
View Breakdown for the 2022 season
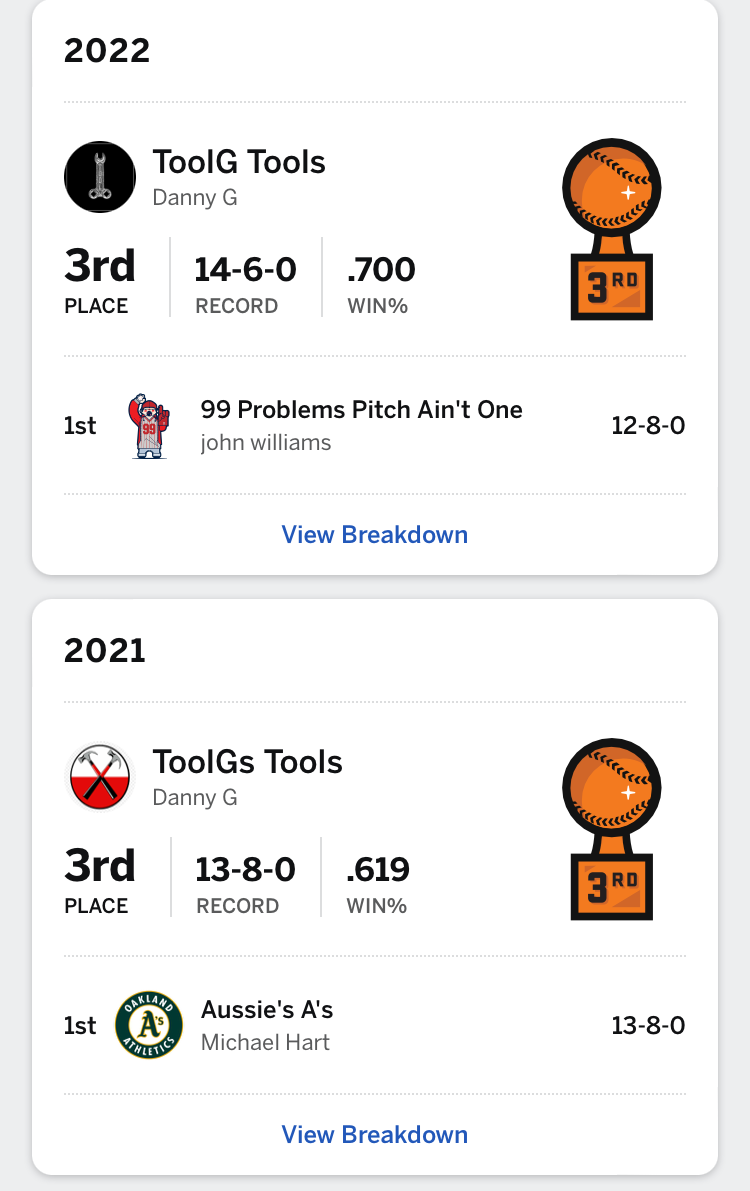point(374,534)
